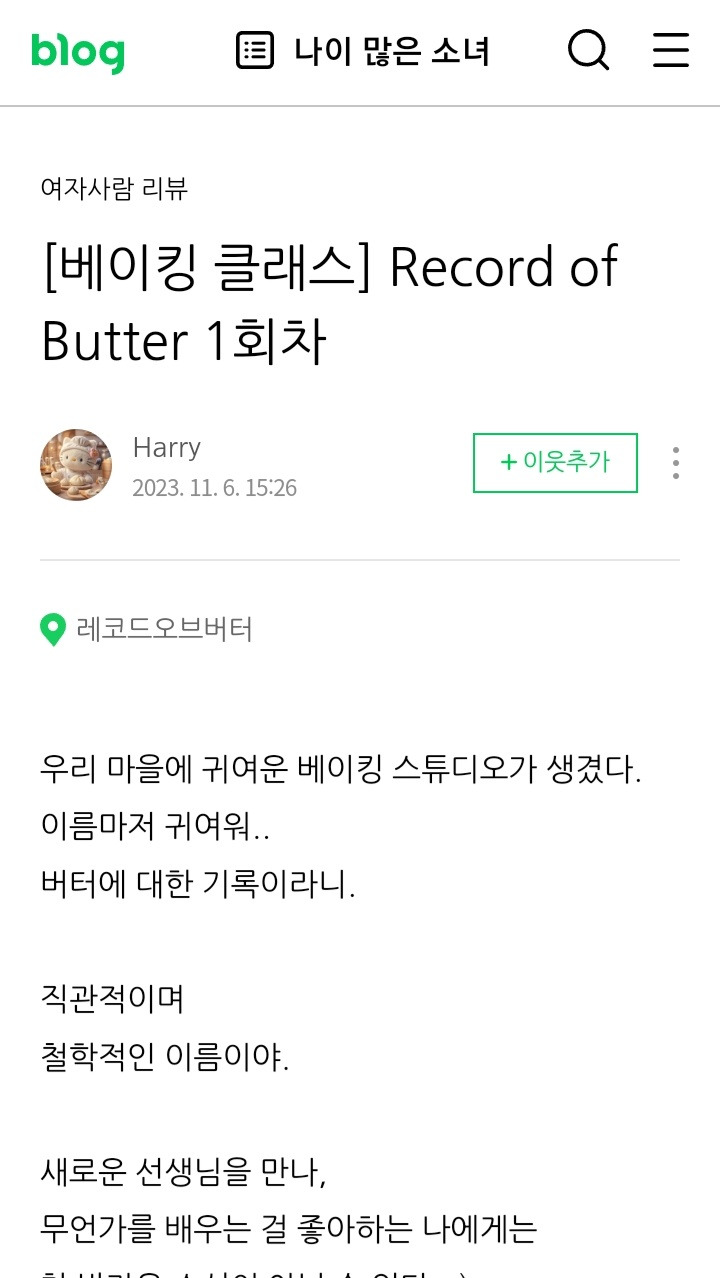Tap the table of contents icon in the header
This screenshot has width=720, height=1278.
255,51
